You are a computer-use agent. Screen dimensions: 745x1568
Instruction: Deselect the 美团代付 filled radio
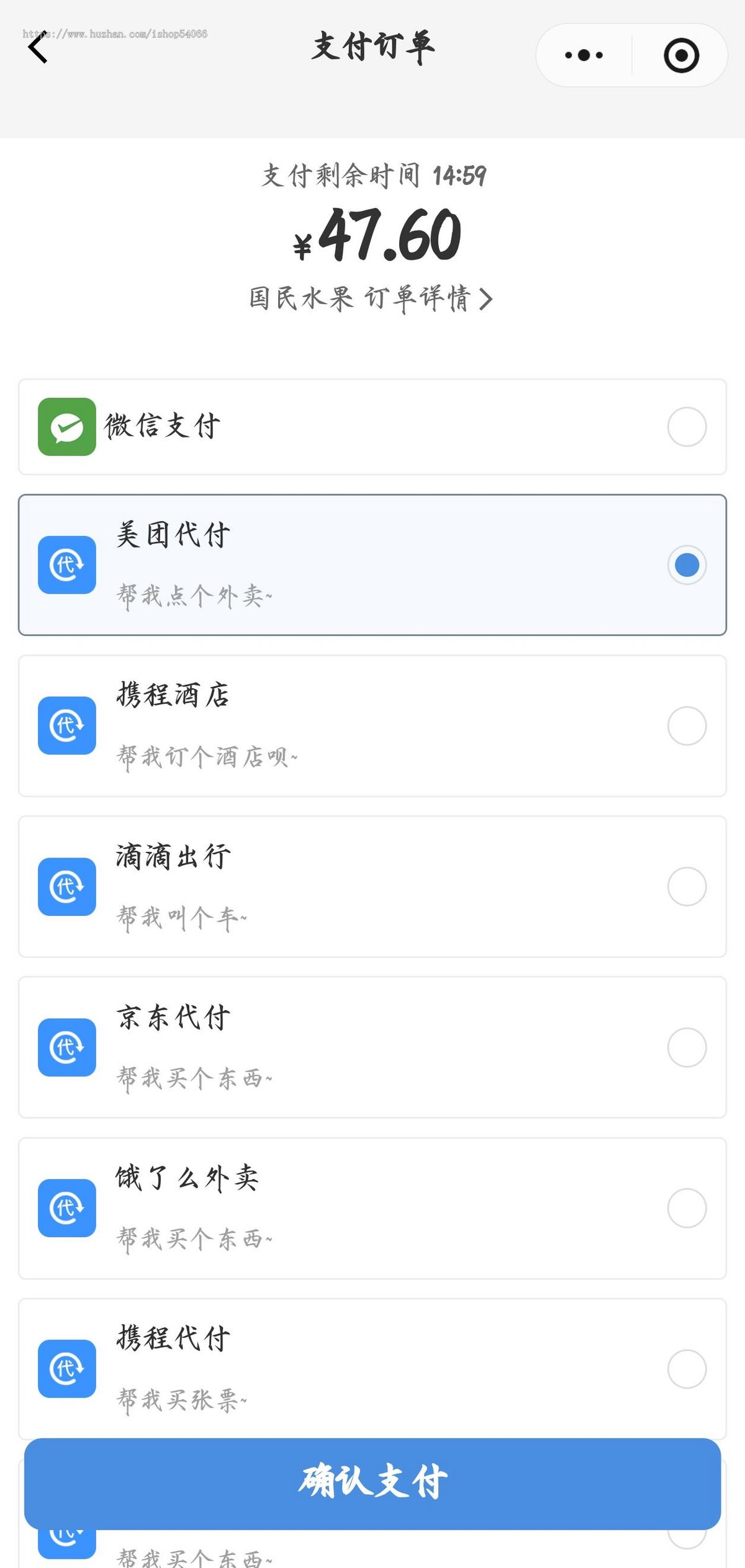(x=685, y=566)
